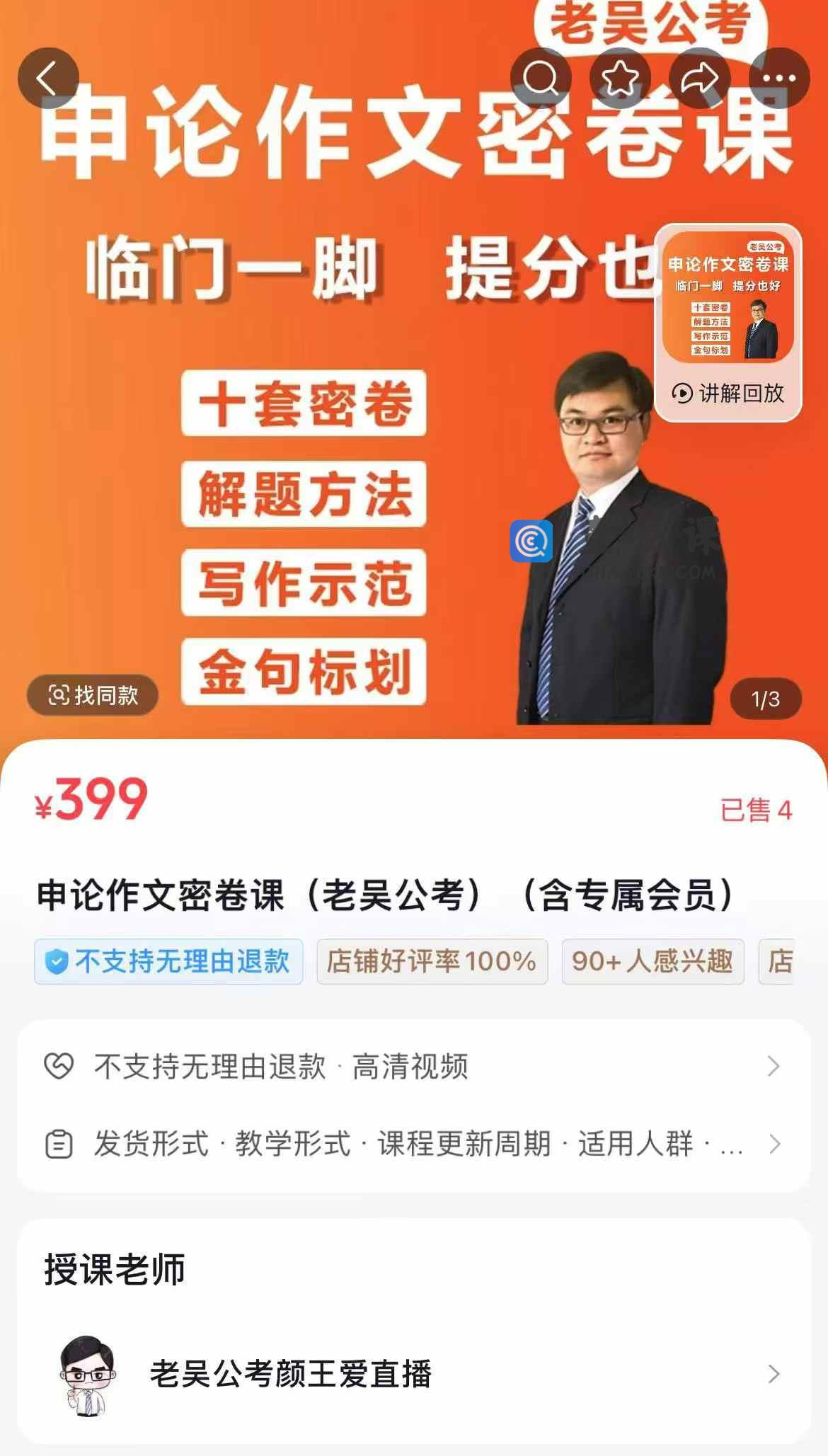Expand the 发货形式 · 教学形式 details row
Viewport: 828px width, 1456px height.
(413, 1144)
